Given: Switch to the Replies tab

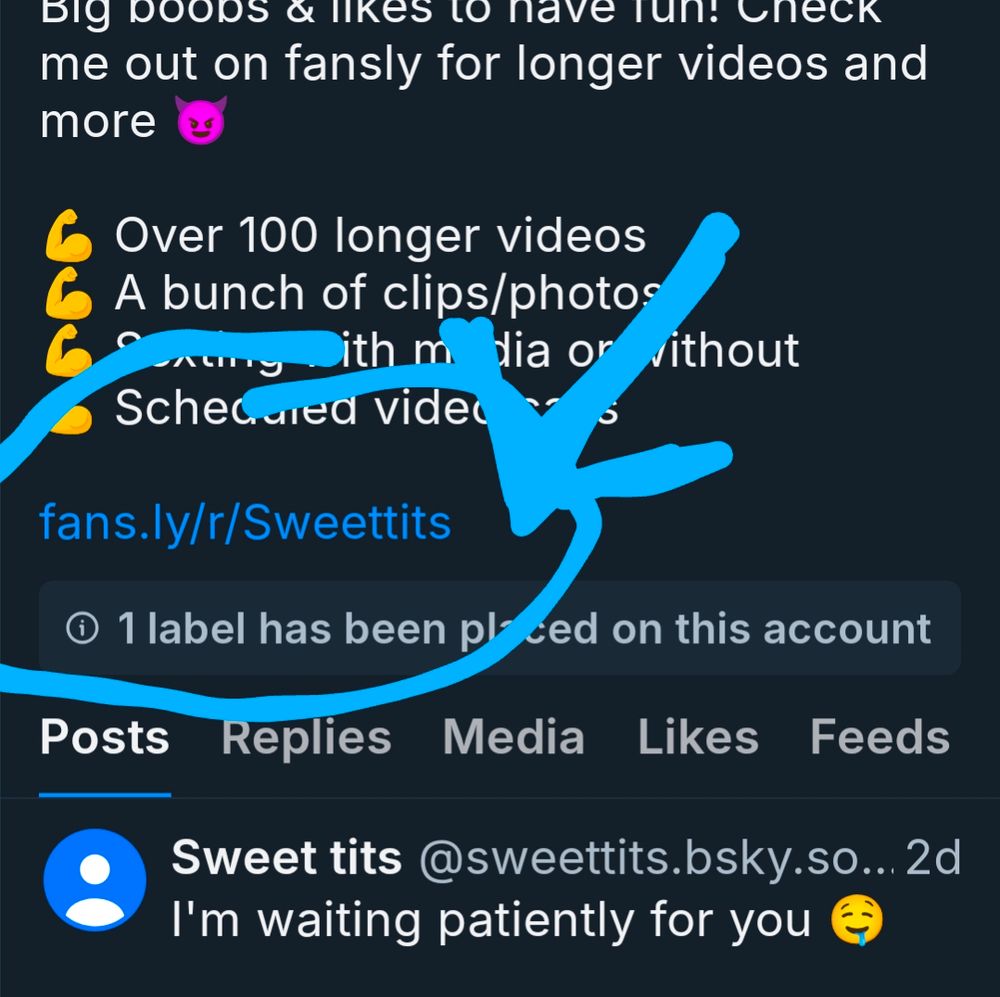Looking at the screenshot, I should coord(306,738).
